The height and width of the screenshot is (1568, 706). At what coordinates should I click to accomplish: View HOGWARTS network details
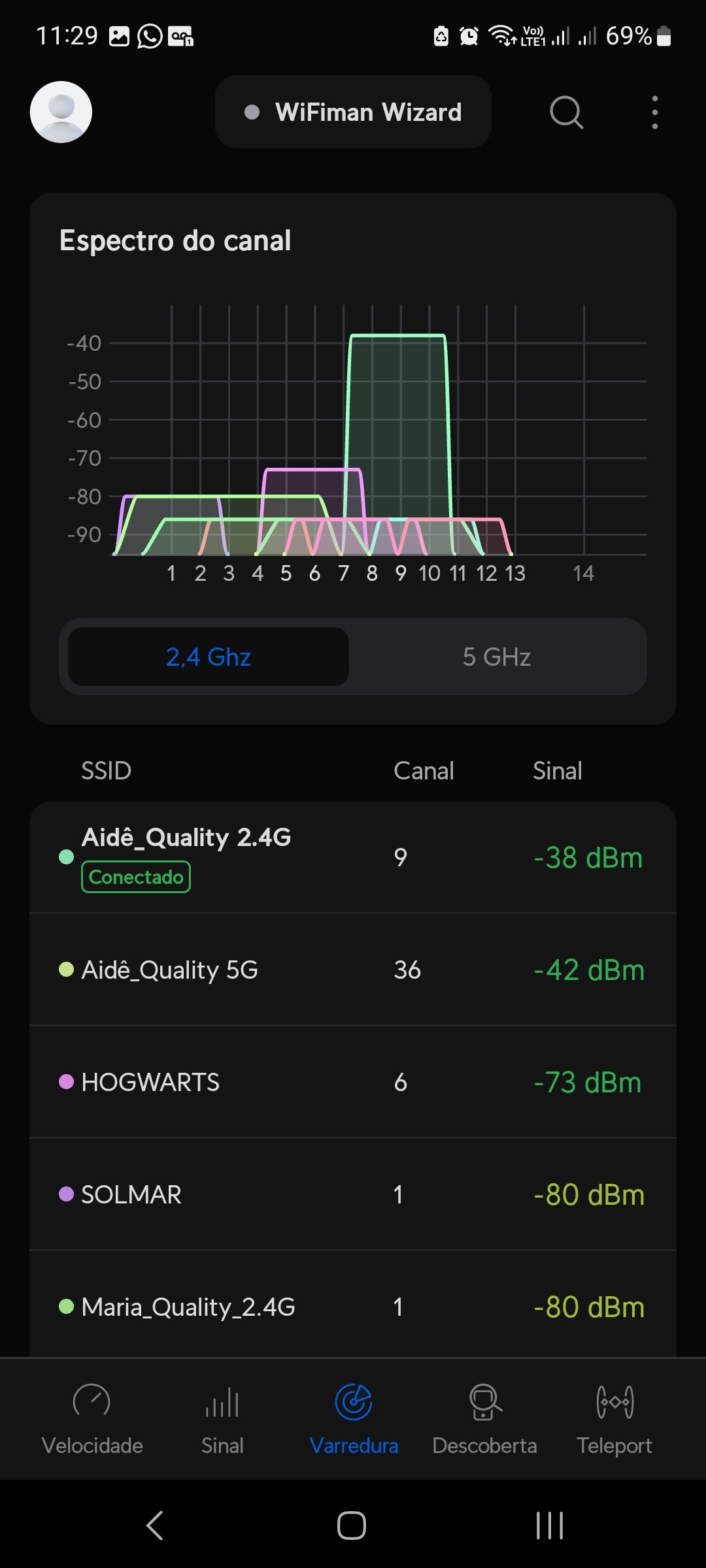353,1082
